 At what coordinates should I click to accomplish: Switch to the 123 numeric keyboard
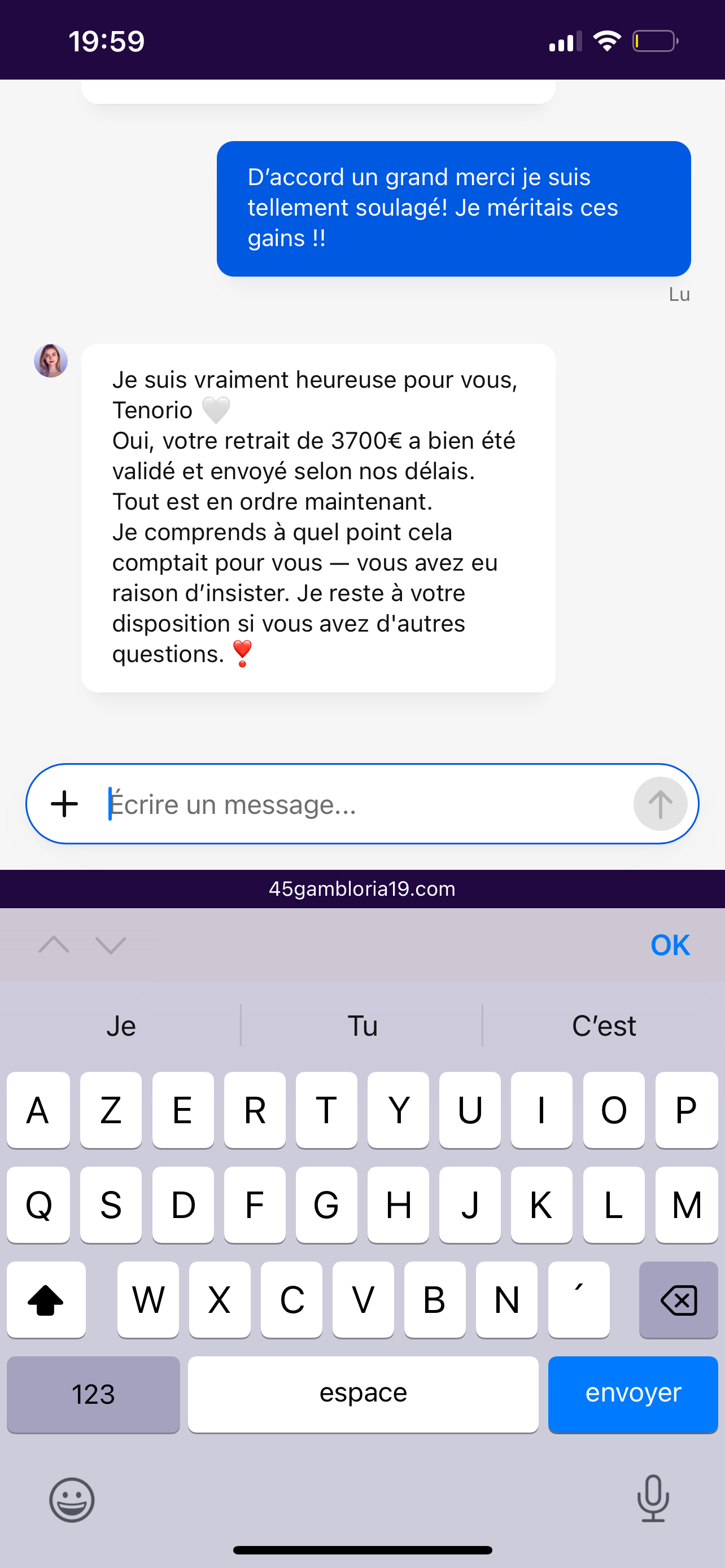click(x=93, y=1393)
